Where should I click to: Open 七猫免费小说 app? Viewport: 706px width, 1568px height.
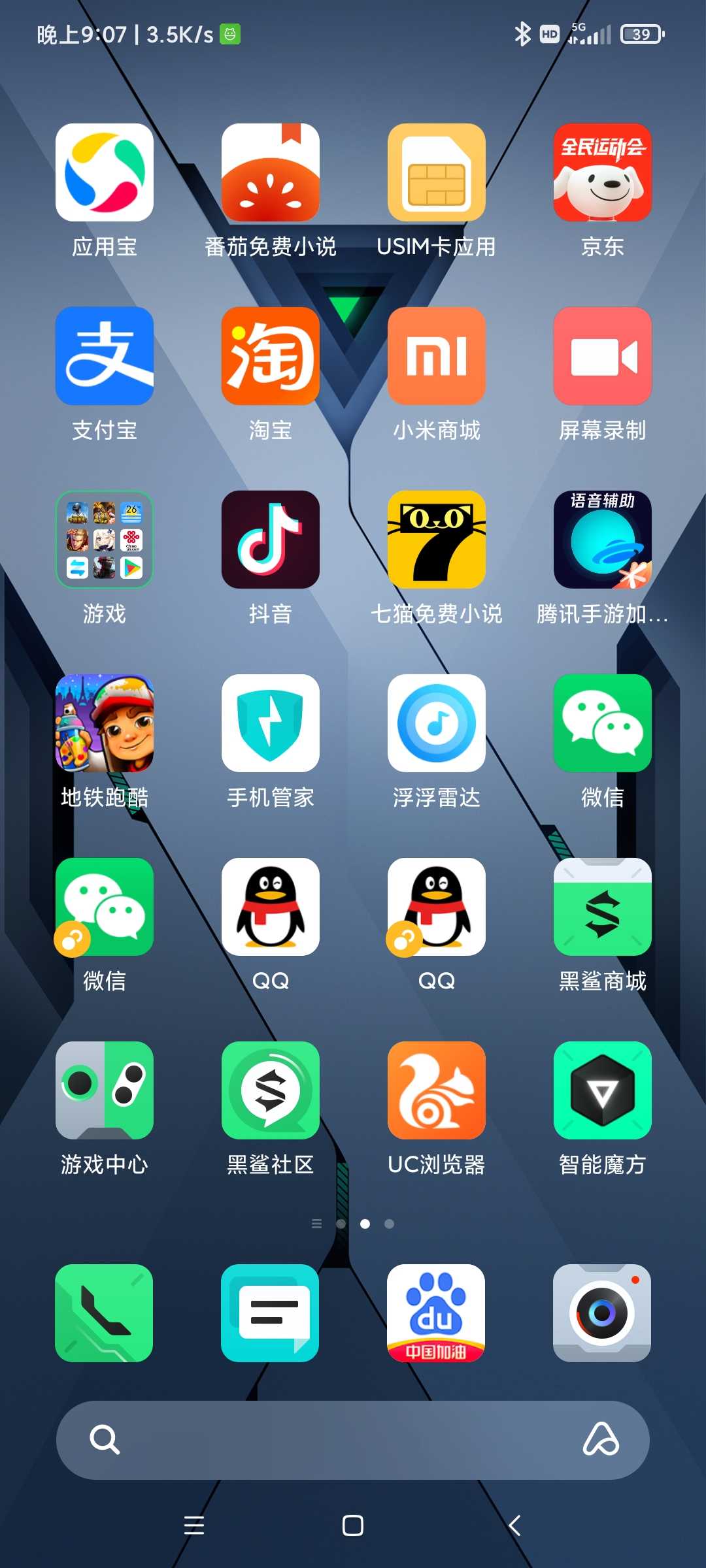tap(436, 540)
